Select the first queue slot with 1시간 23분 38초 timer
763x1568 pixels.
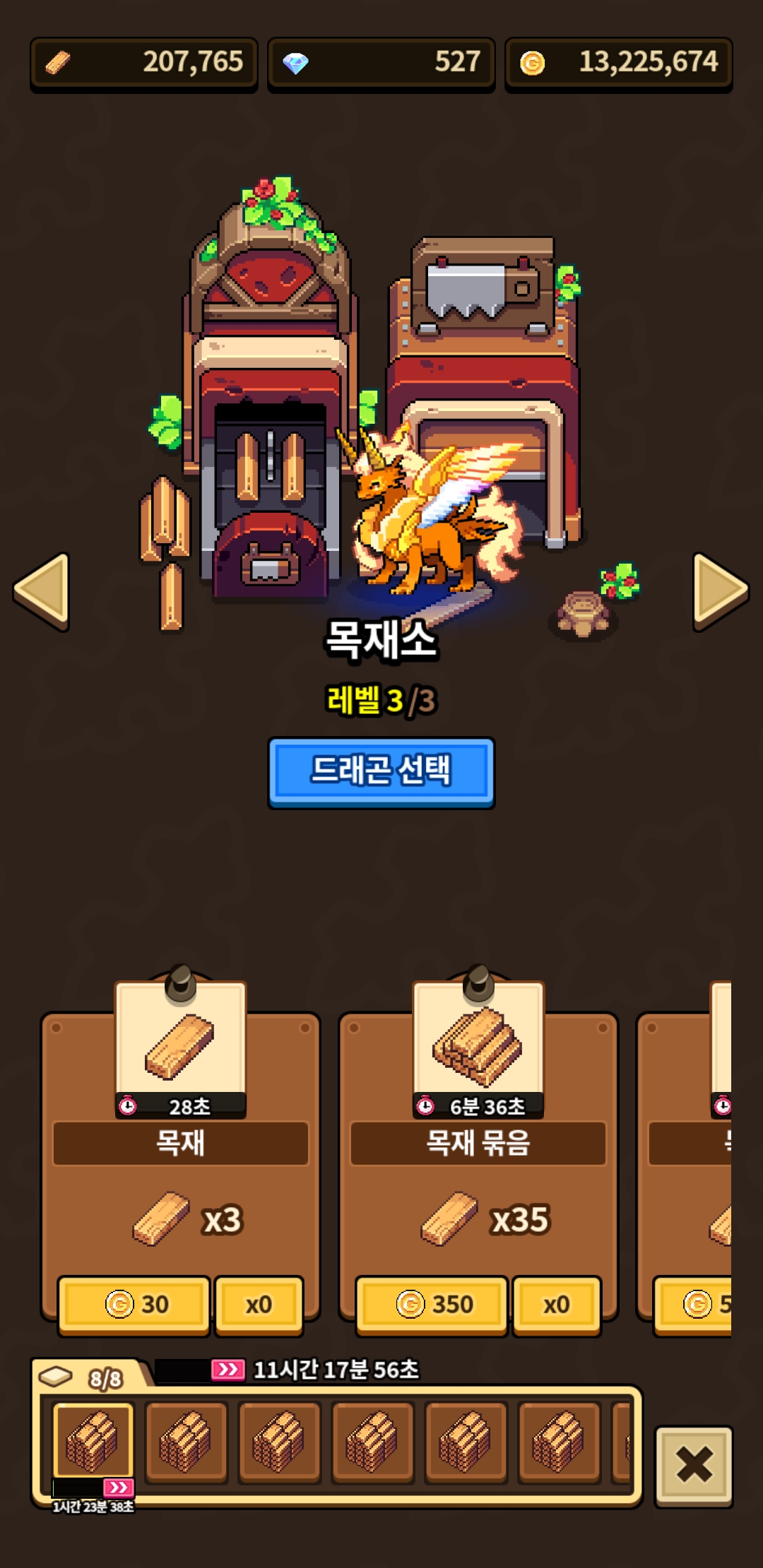pyautogui.click(x=93, y=1441)
